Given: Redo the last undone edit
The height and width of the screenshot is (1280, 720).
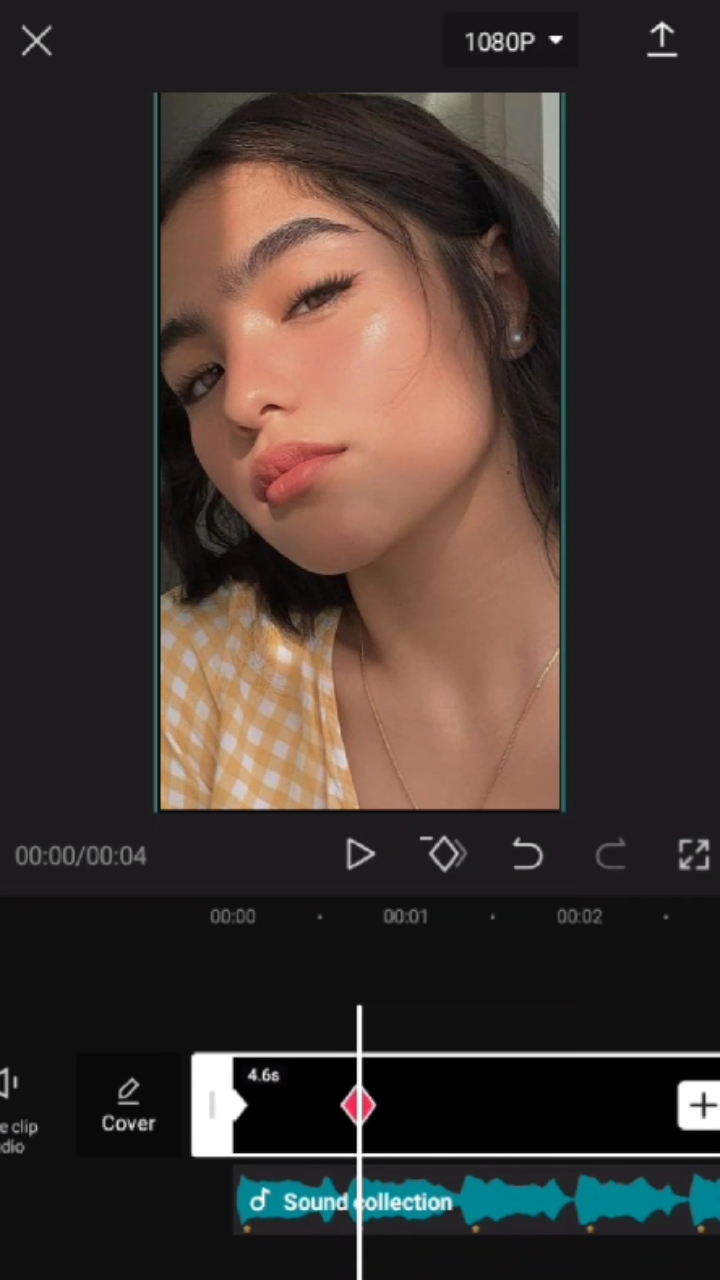Looking at the screenshot, I should 610,854.
